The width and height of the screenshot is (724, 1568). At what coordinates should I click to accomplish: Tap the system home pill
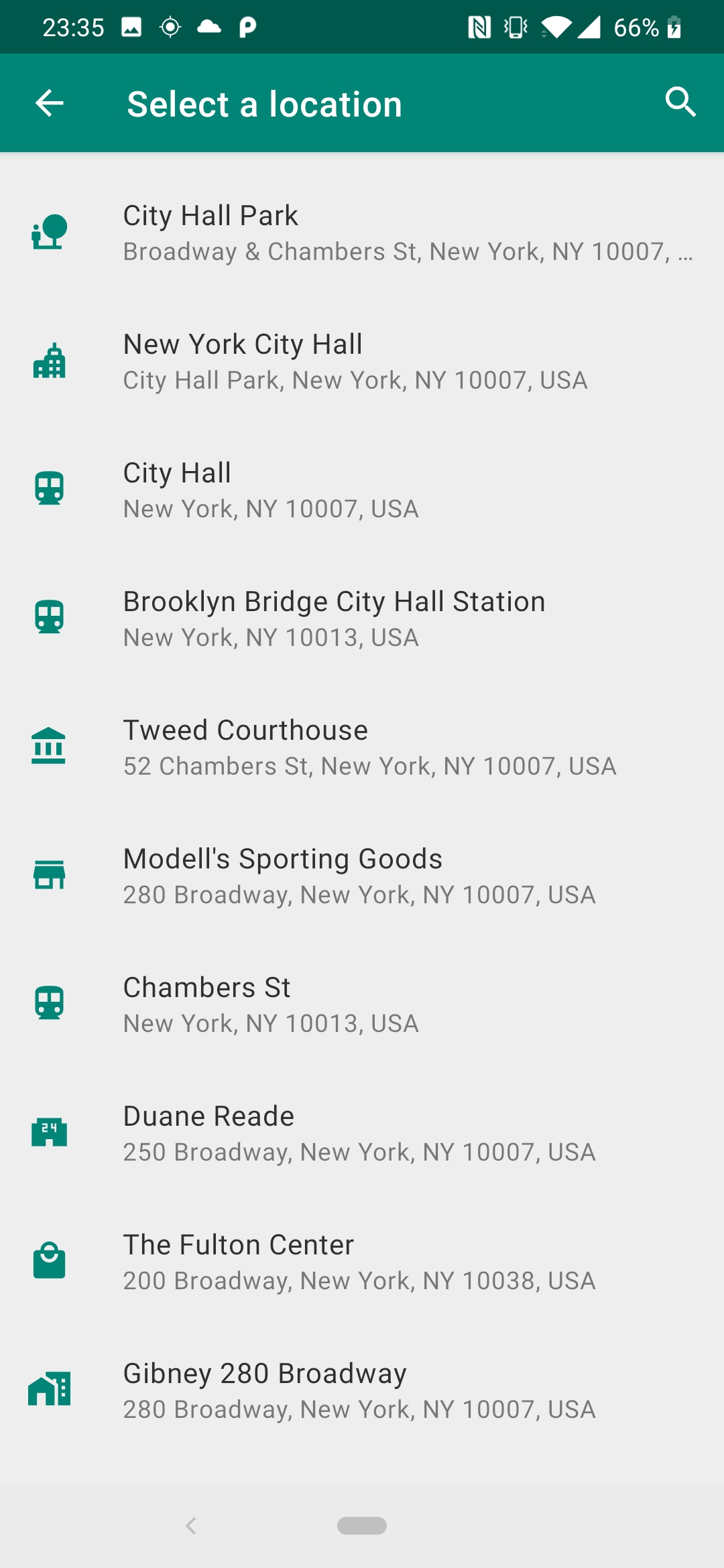pos(362,1526)
